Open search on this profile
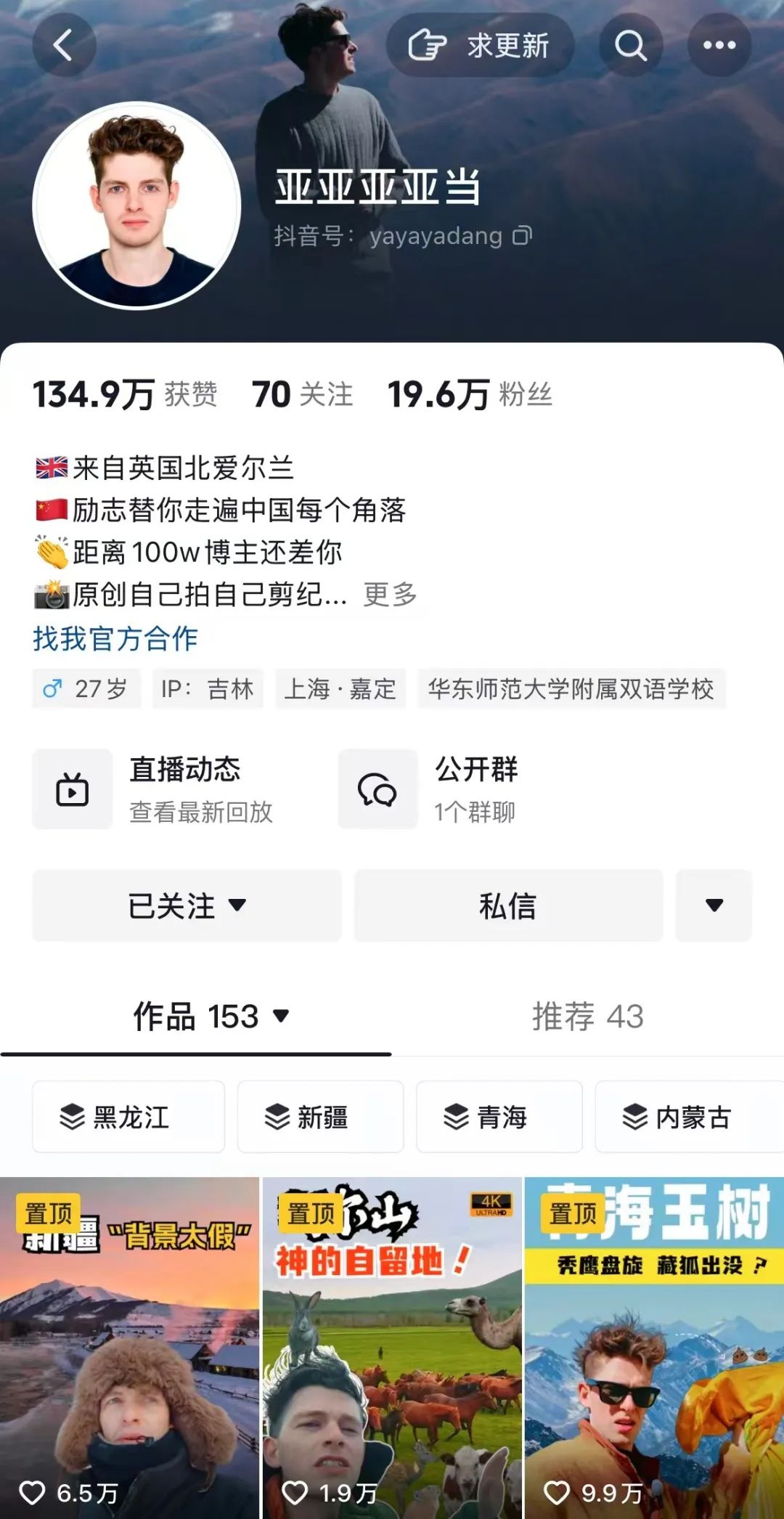 [x=631, y=45]
